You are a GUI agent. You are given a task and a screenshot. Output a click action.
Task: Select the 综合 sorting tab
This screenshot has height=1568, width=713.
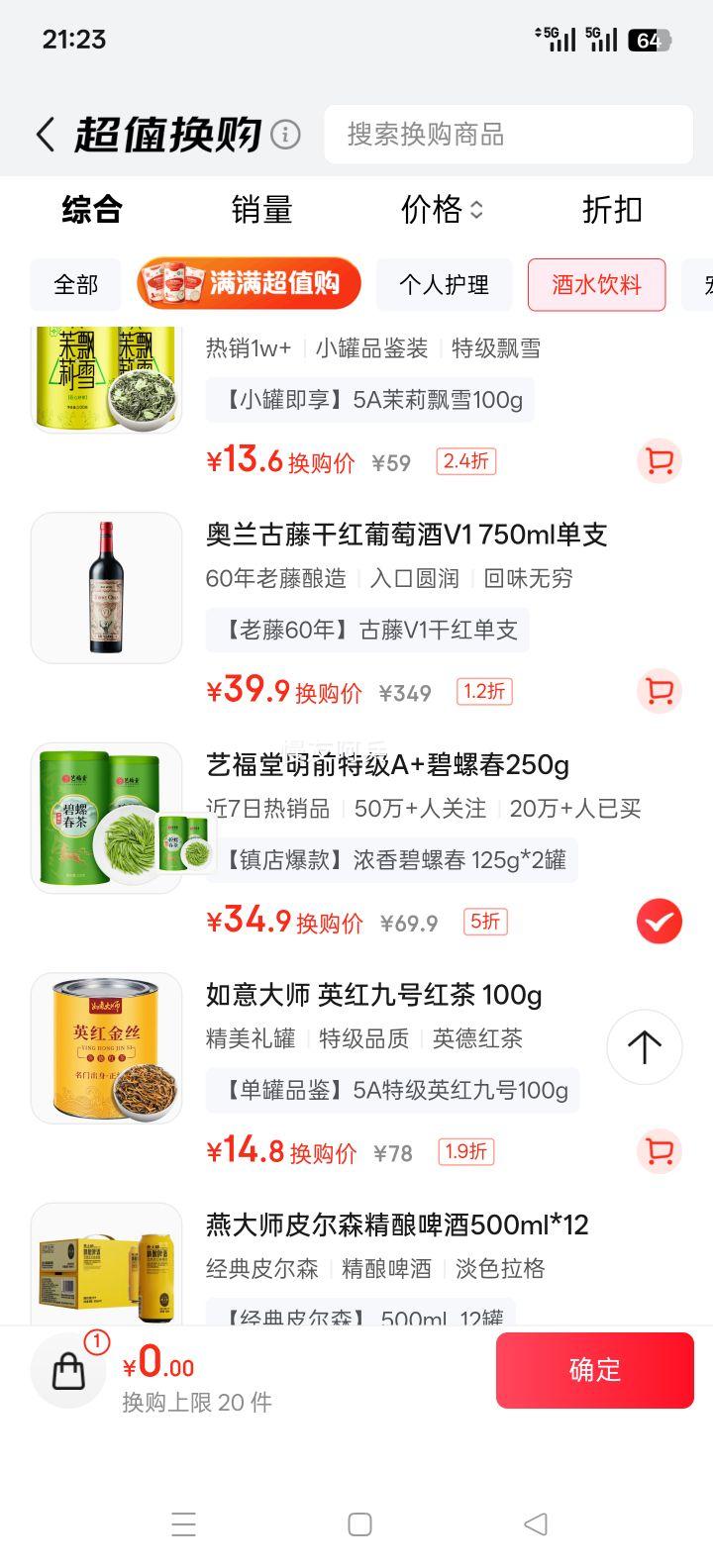pyautogui.click(x=93, y=210)
